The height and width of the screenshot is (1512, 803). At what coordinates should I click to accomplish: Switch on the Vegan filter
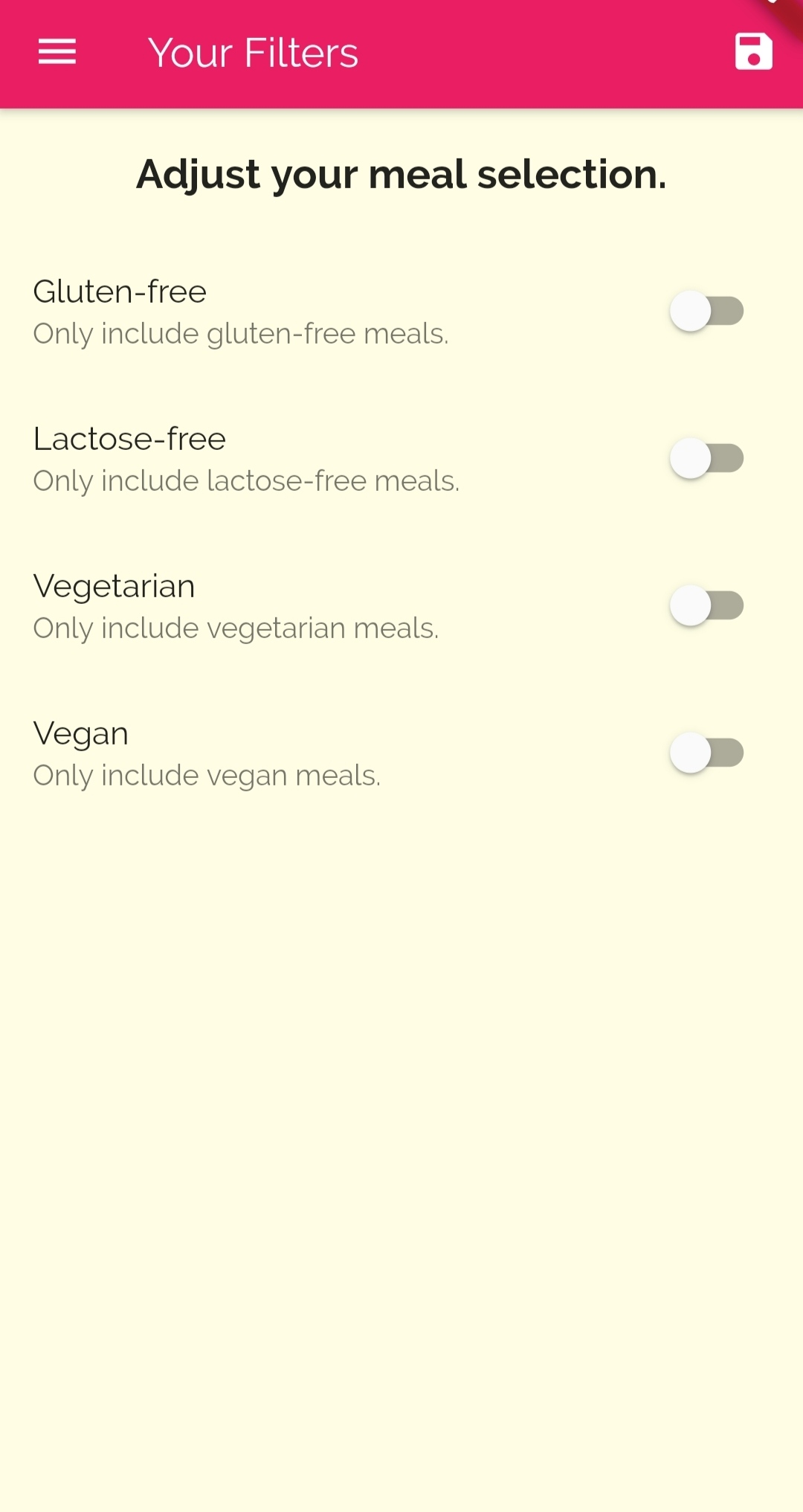pos(706,753)
